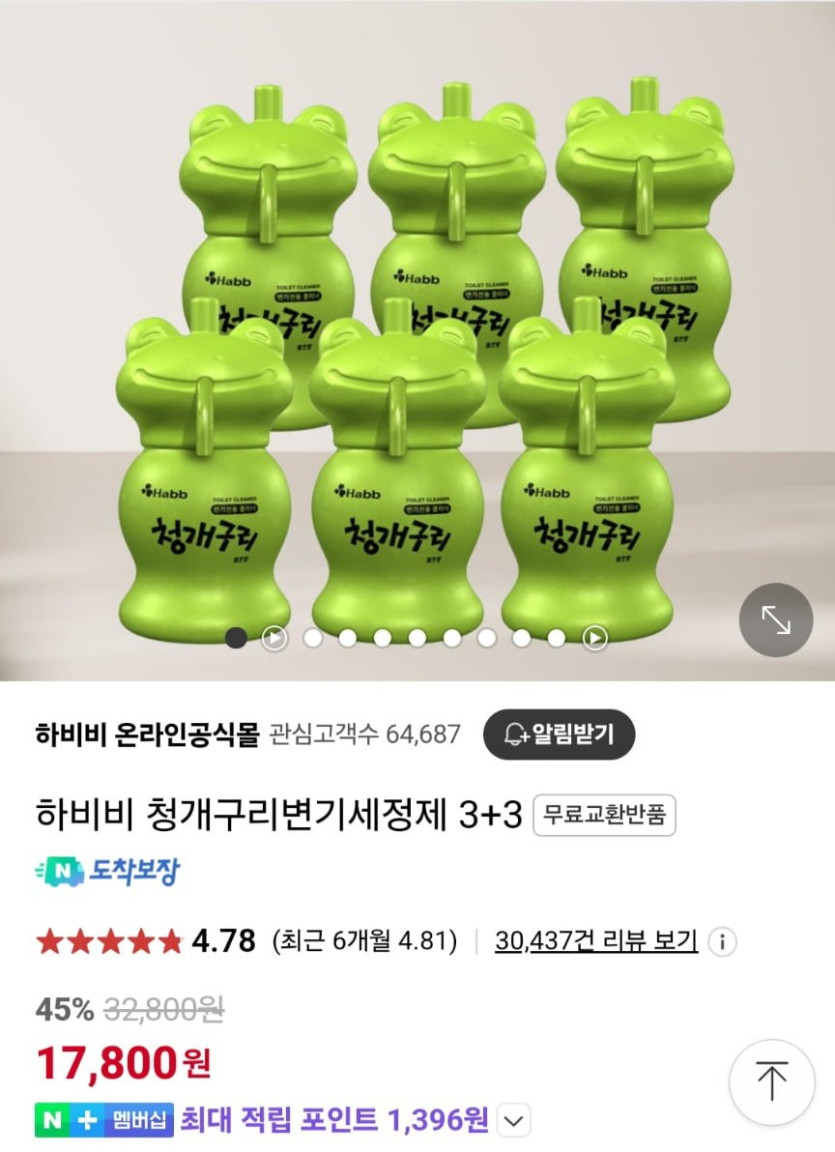Jump back to top with the arrow button
835x1152 pixels.
771,1082
